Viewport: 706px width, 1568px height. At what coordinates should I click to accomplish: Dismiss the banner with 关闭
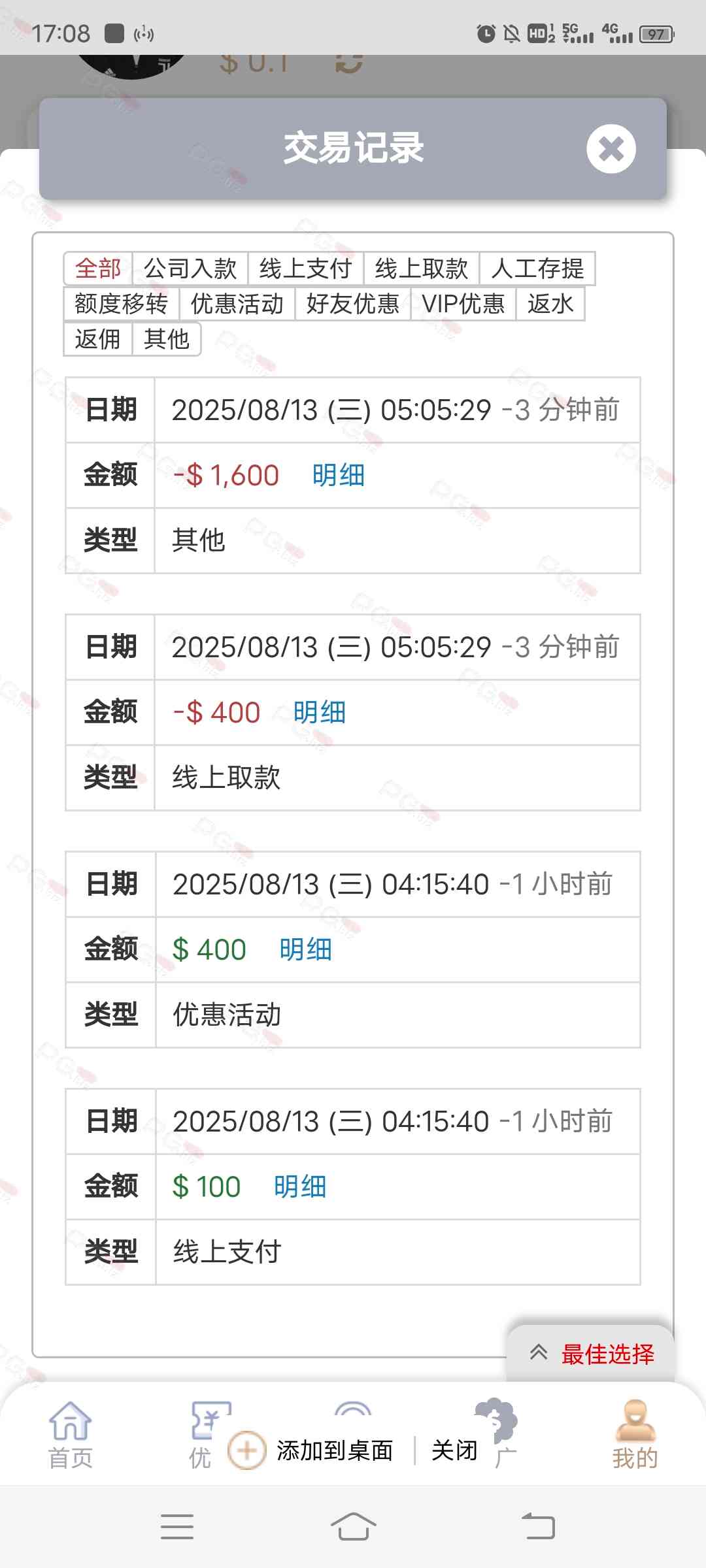point(454,1450)
